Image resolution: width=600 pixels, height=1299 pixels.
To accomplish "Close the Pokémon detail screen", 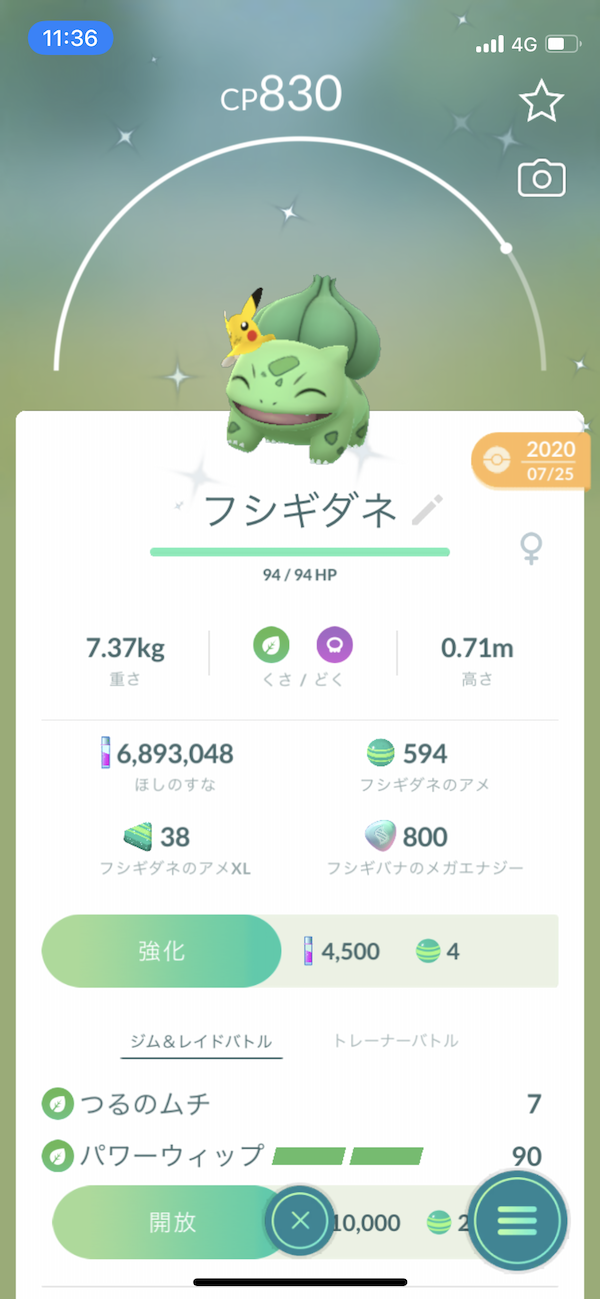I will coord(301,1222).
